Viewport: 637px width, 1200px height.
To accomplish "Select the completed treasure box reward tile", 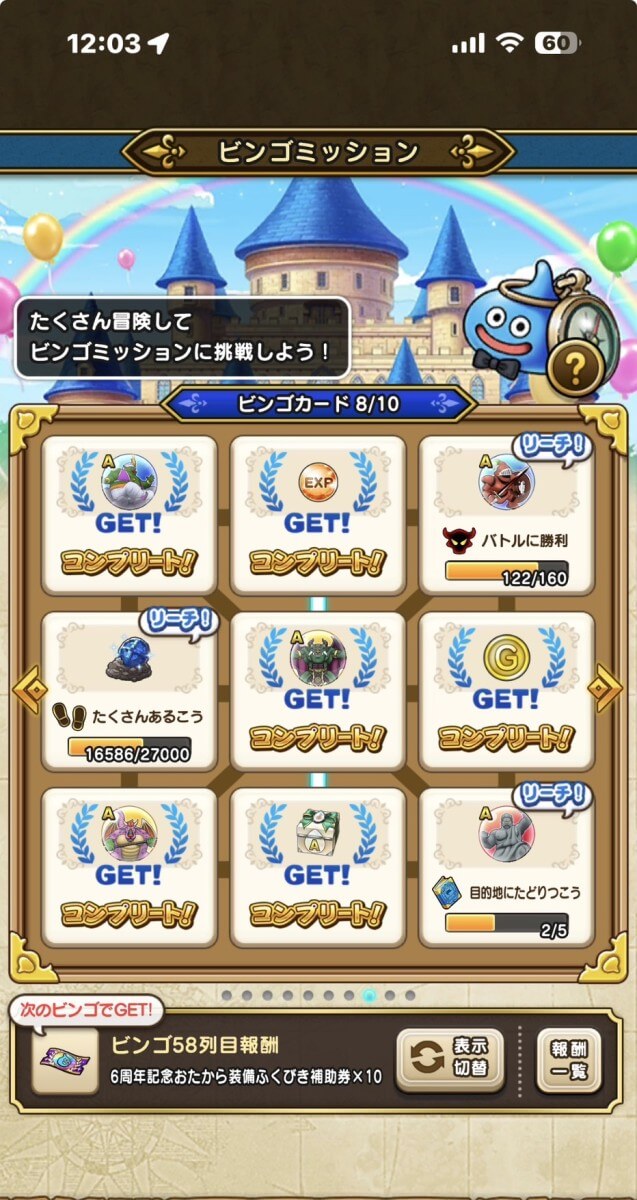I will 318,866.
